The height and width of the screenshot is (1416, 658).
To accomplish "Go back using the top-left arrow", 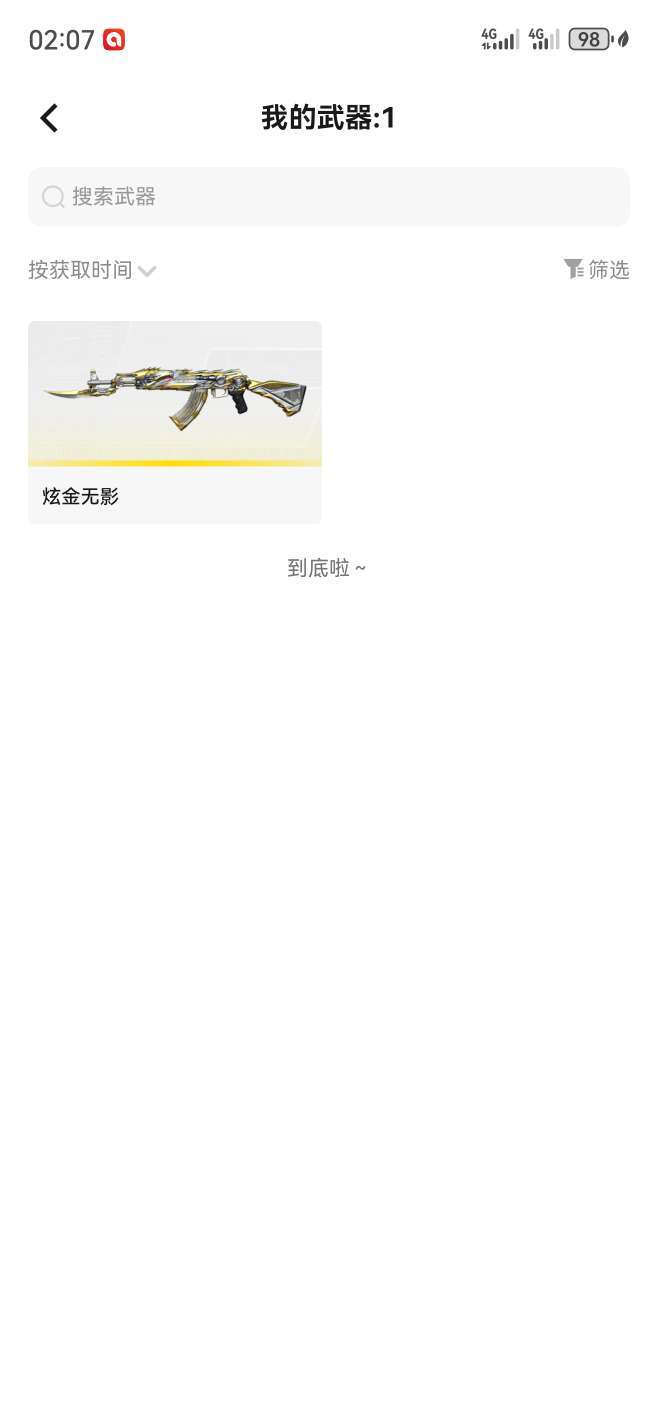I will 49,118.
